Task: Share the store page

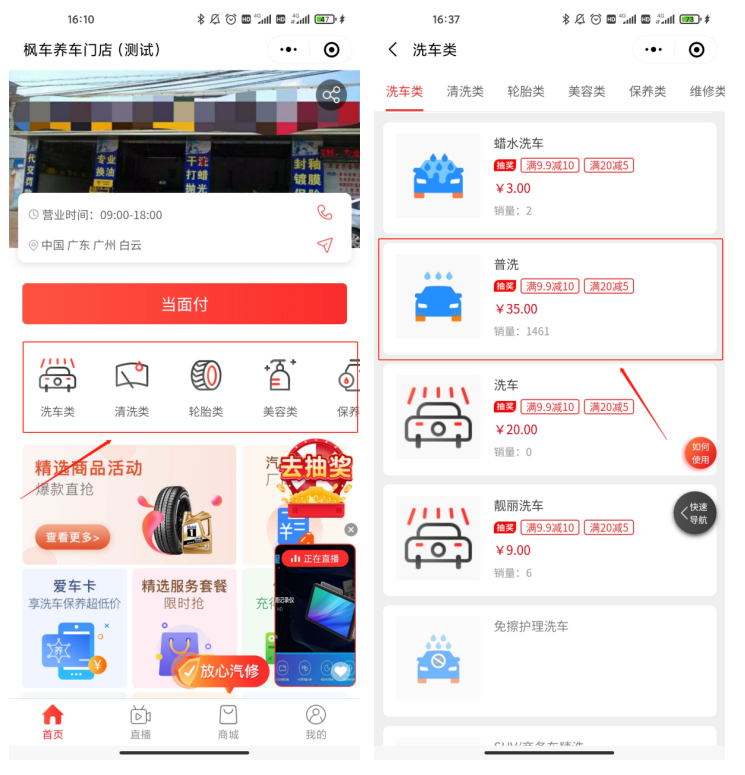Action: coord(330,95)
